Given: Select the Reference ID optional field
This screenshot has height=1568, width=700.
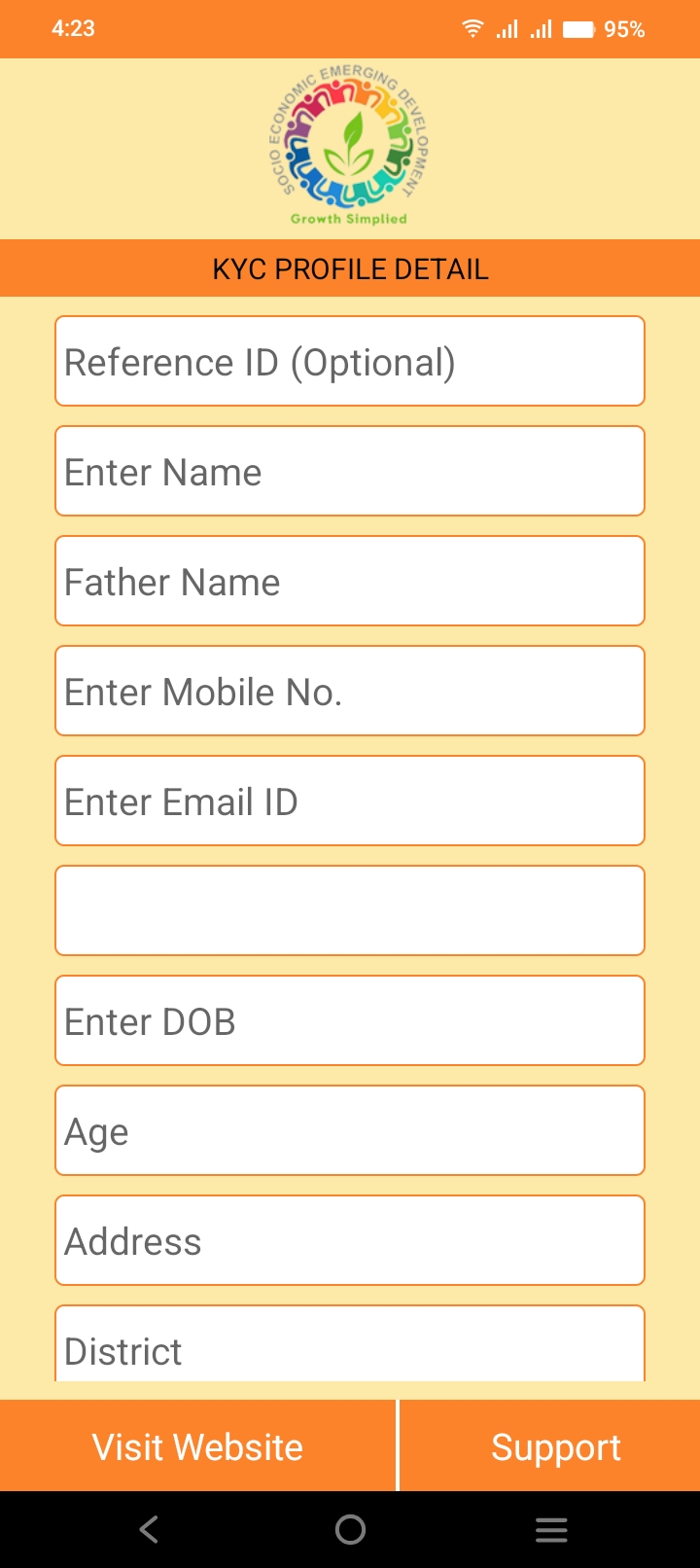Looking at the screenshot, I should tap(350, 361).
